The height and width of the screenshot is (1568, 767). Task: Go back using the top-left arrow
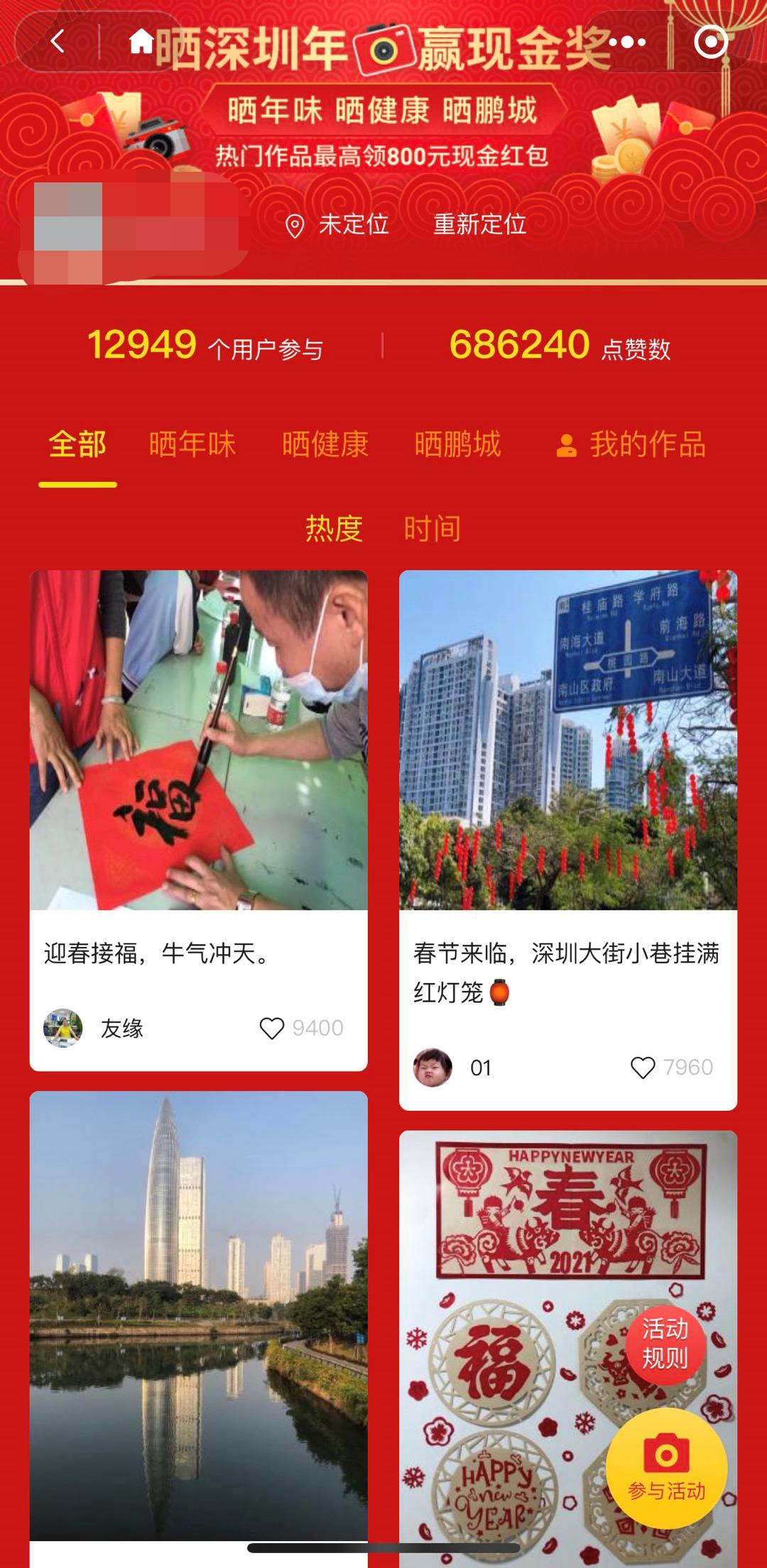tap(58, 42)
